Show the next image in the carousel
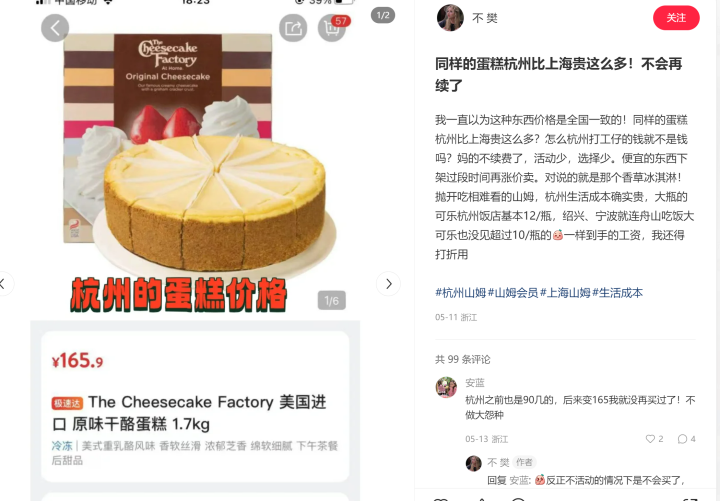 (x=388, y=284)
